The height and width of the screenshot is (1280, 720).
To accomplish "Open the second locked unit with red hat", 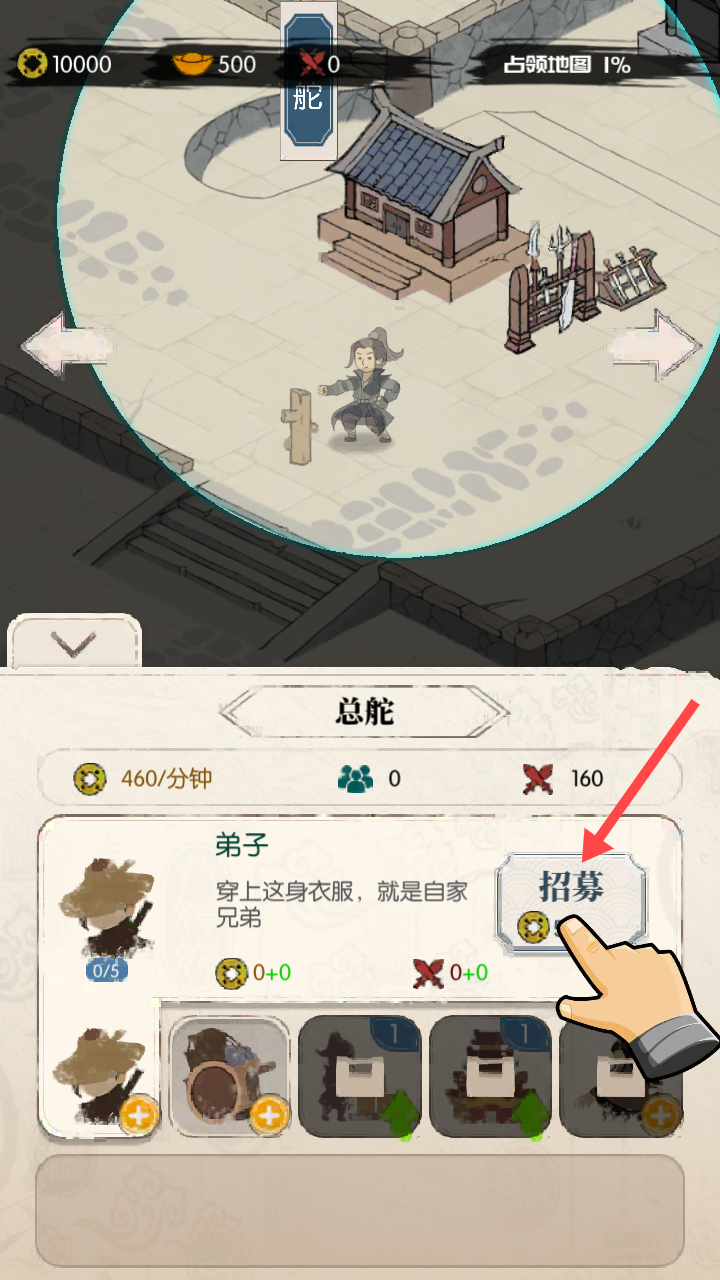I will coord(489,1076).
